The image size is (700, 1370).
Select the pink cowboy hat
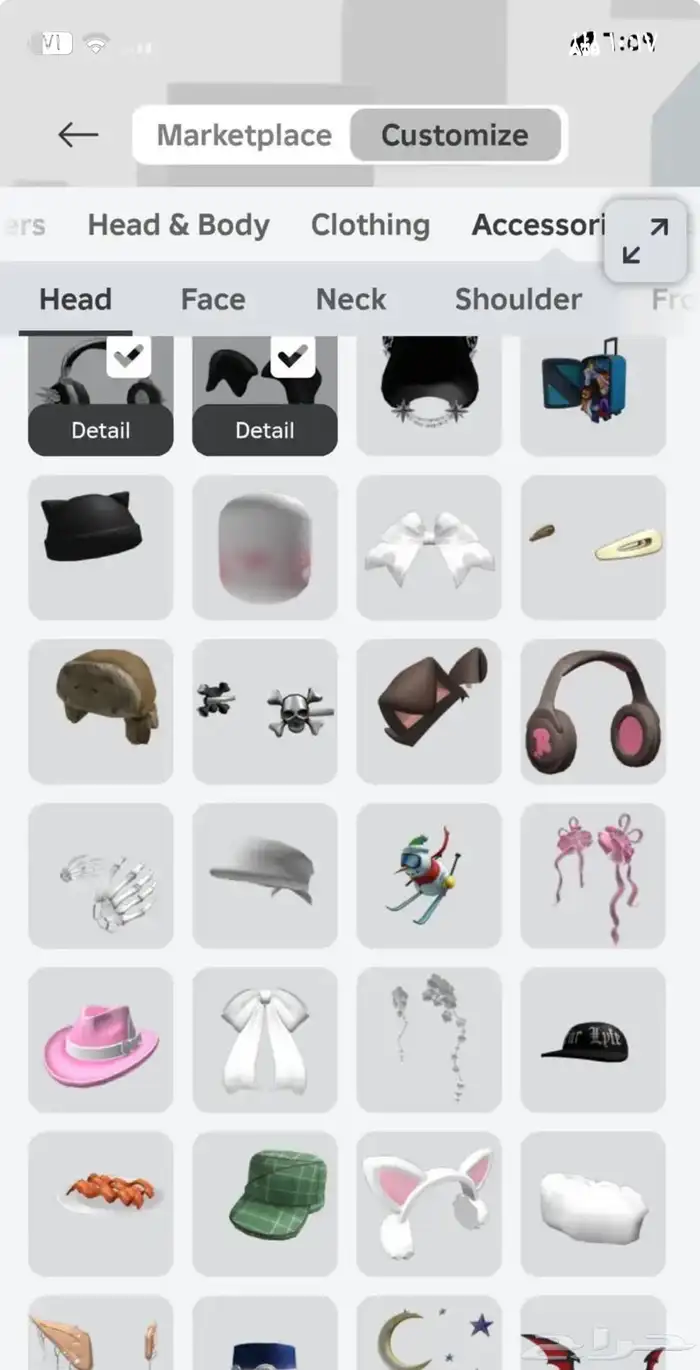pos(100,1039)
